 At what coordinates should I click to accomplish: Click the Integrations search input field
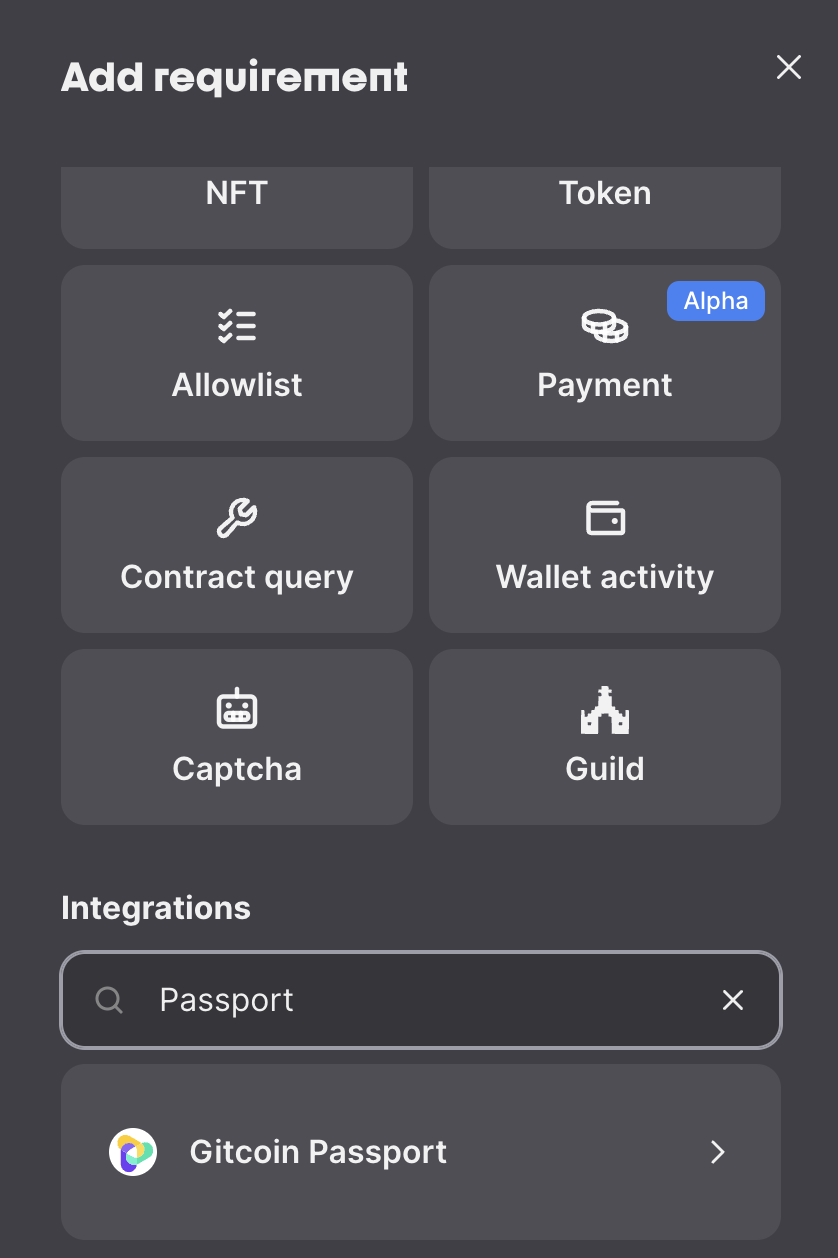pos(420,1000)
